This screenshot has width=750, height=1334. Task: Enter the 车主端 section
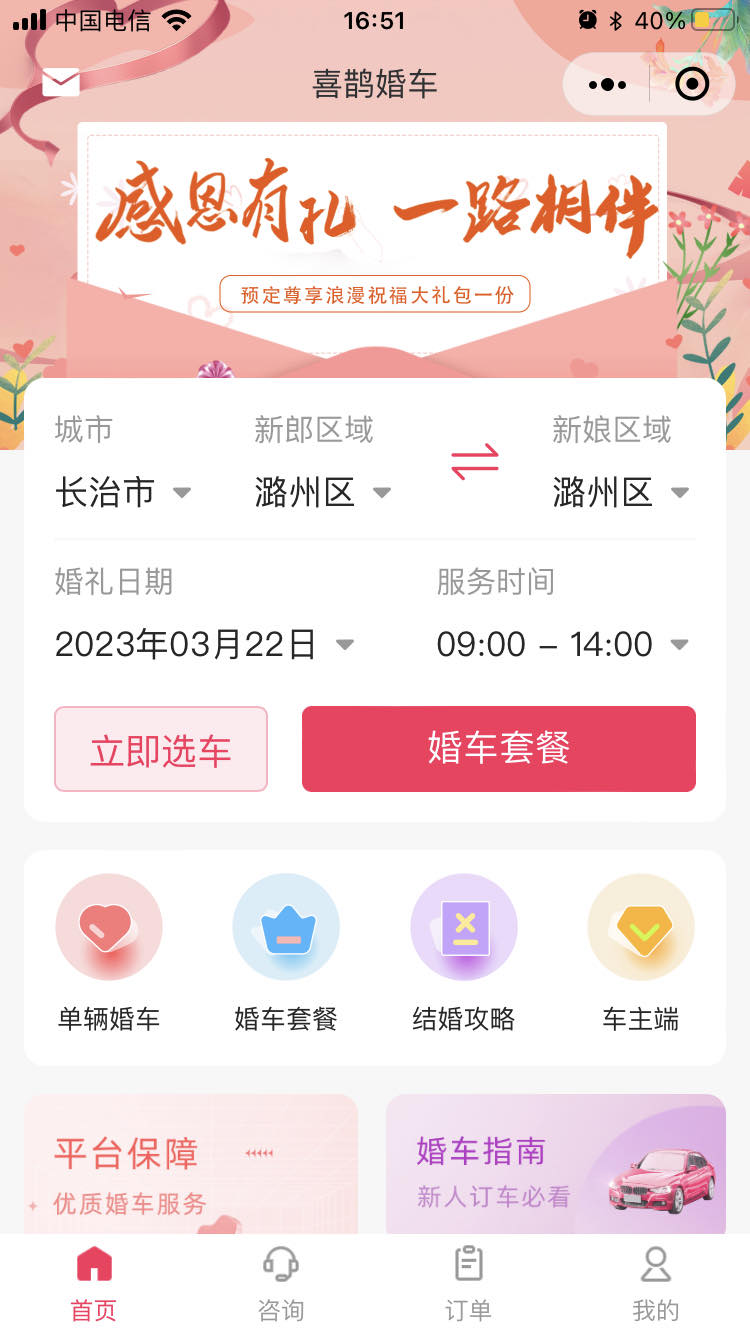(641, 952)
